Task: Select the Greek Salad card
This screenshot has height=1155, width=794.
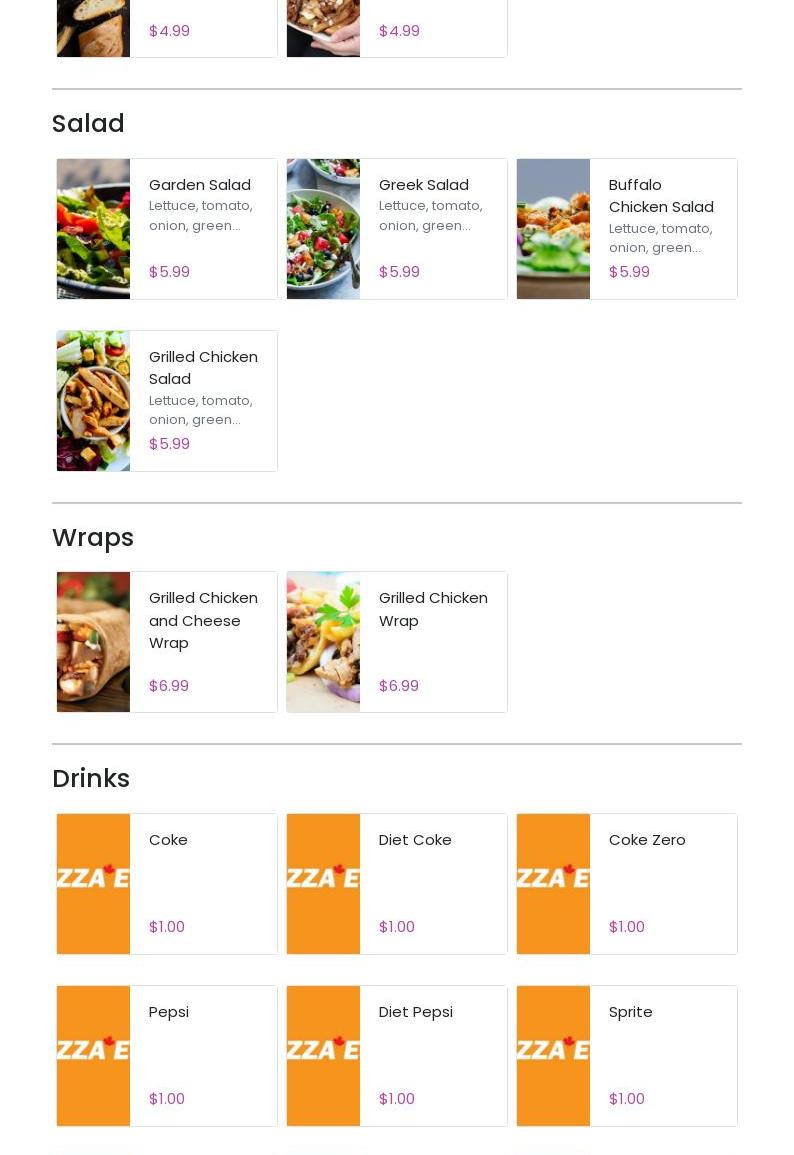Action: click(397, 229)
